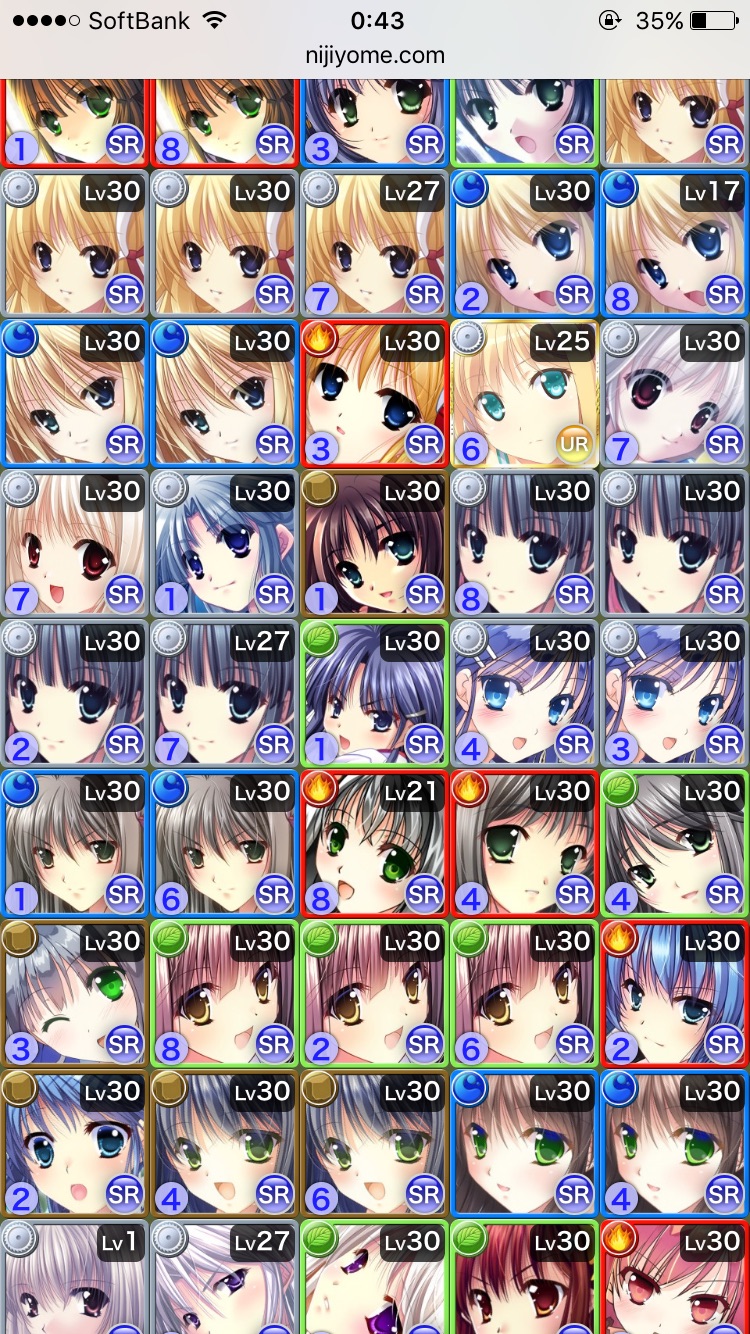Select the white-haired silver card numbered 7
Image resolution: width=750 pixels, height=1334 pixels.
[x=674, y=394]
